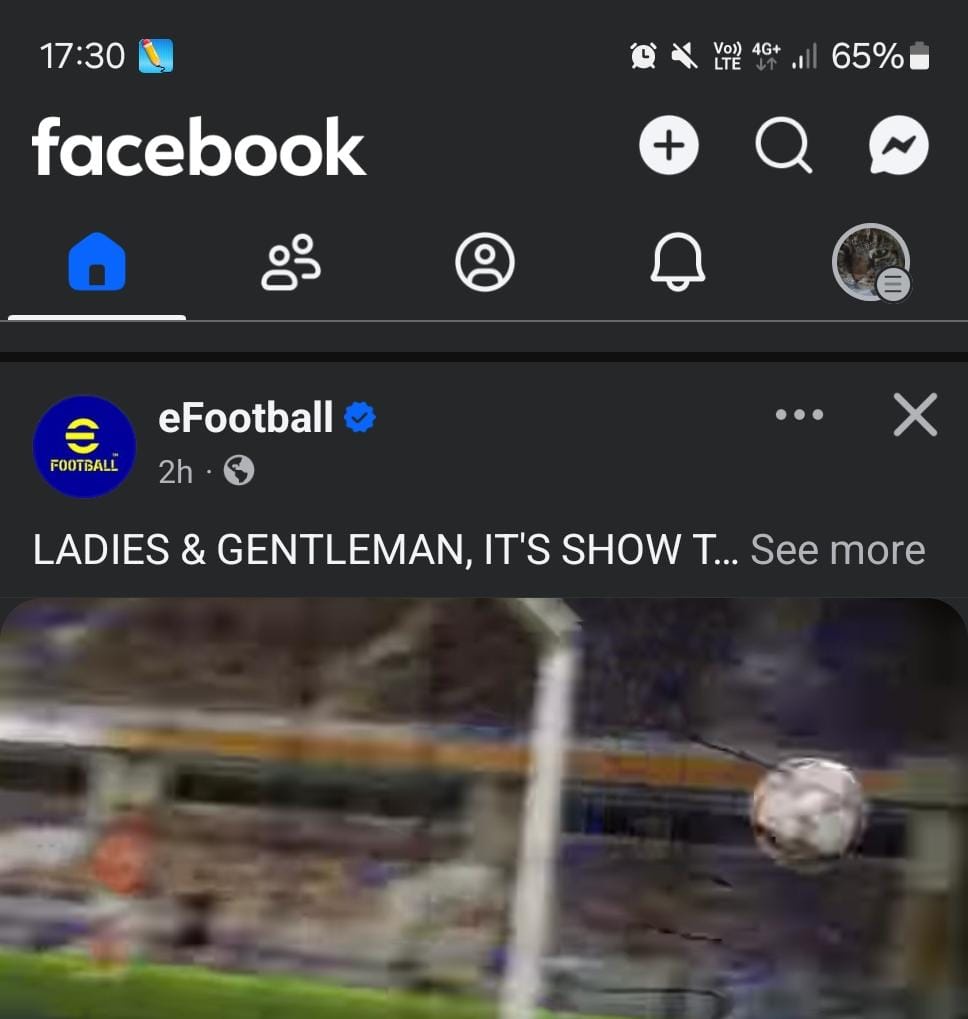Viewport: 968px width, 1019px height.
Task: Open the create post plus icon
Action: pos(668,147)
